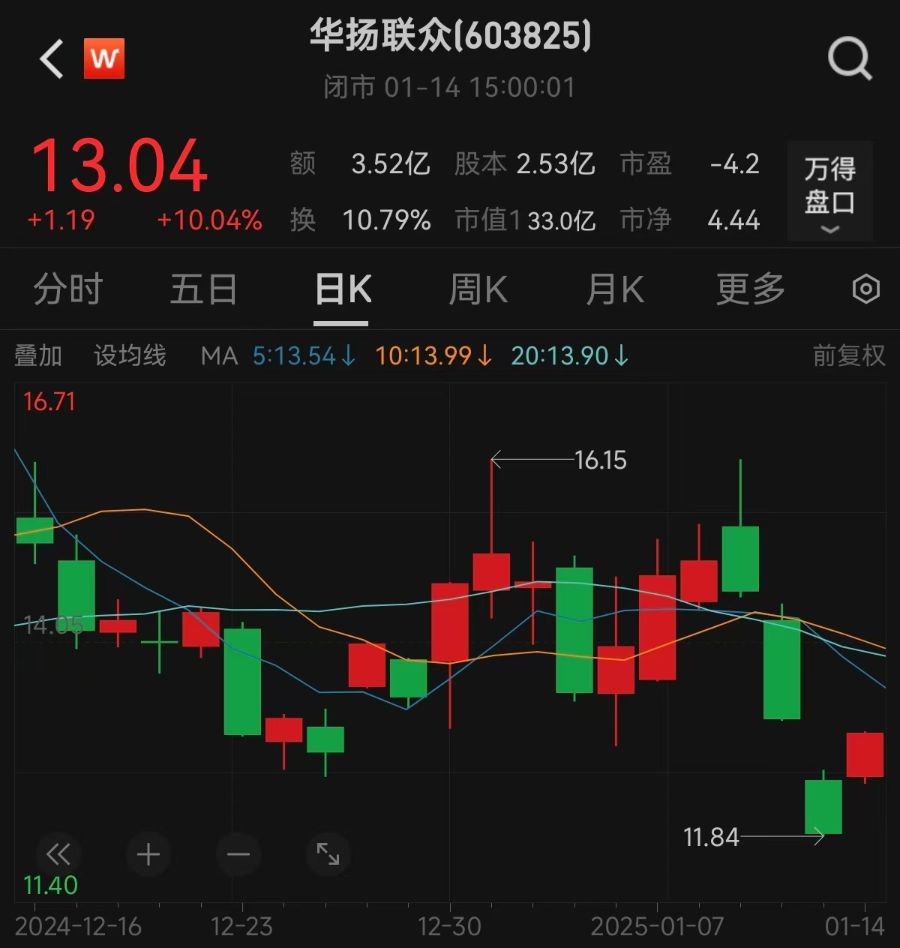This screenshot has height=948, width=900.
Task: Zoom out the K-line chart
Action: (x=238, y=854)
